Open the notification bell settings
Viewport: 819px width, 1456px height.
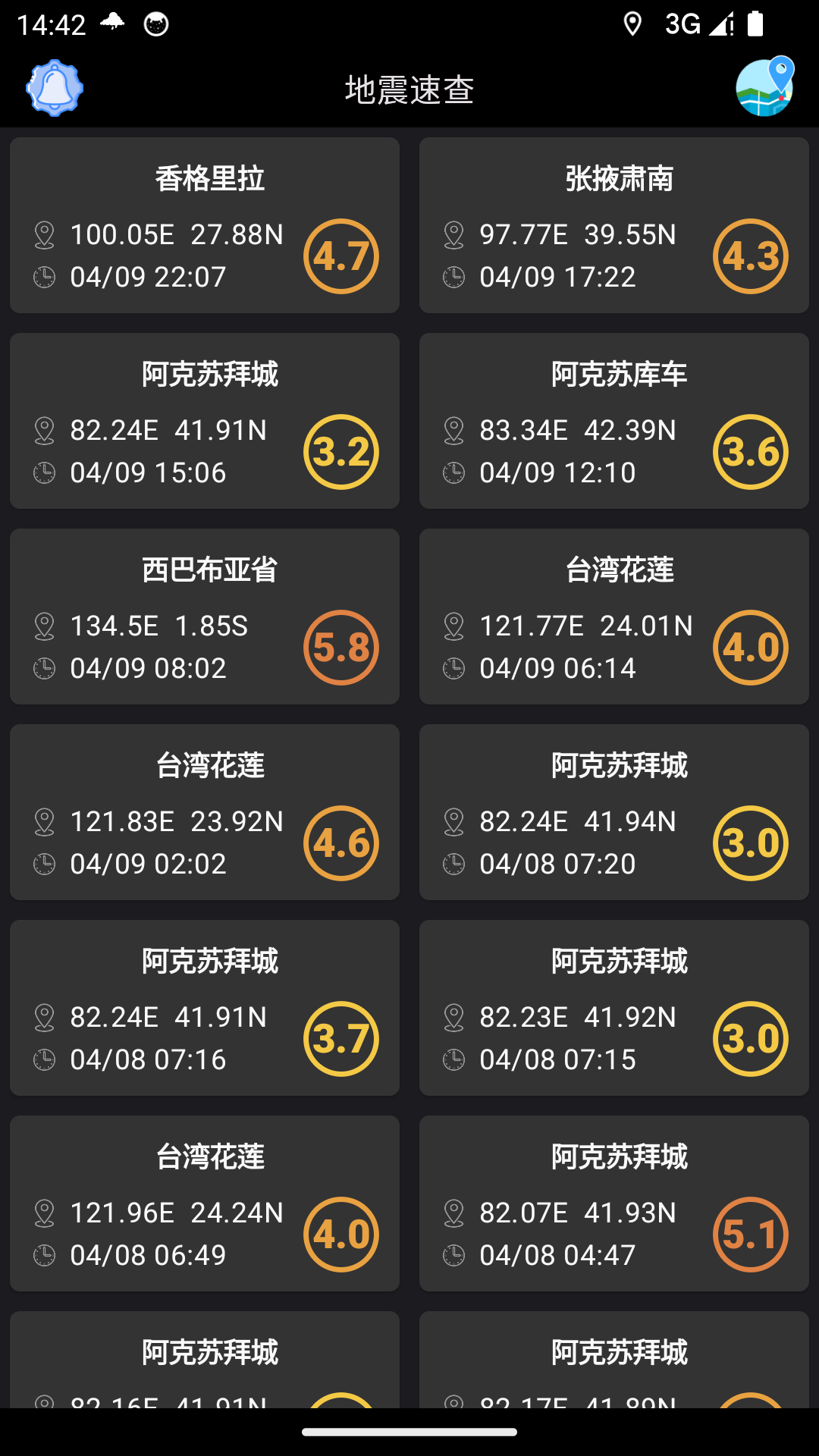[x=55, y=89]
